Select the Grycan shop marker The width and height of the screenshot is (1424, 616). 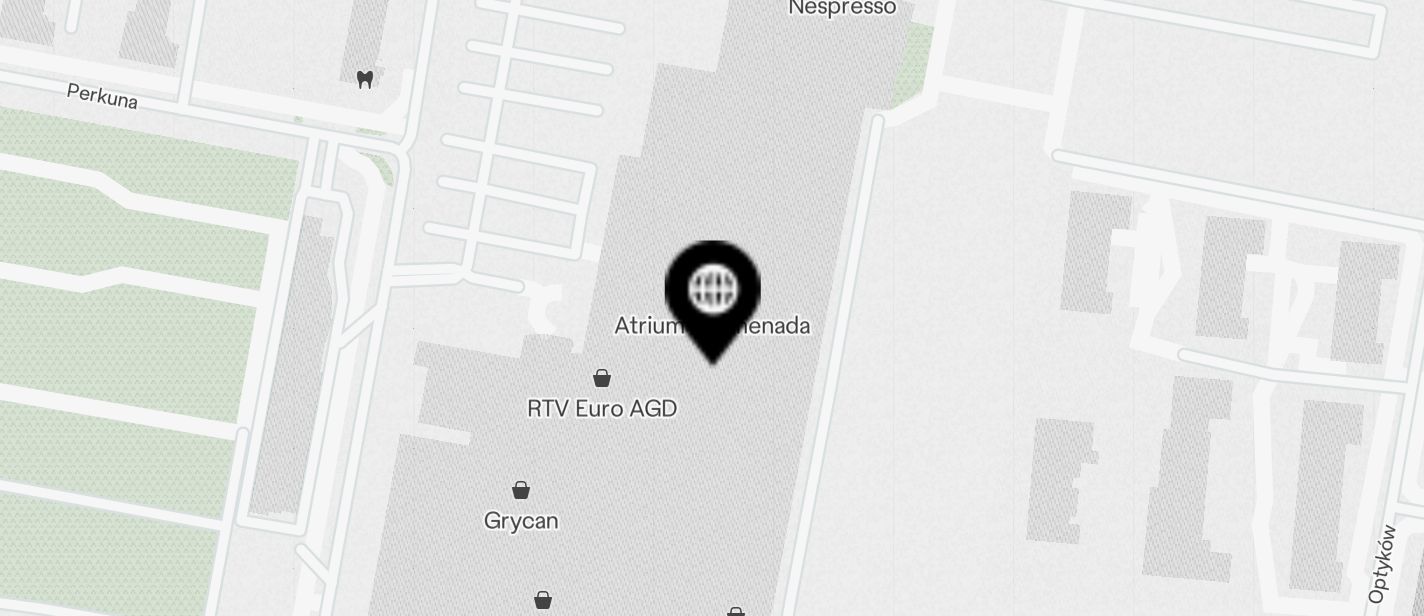point(521,490)
